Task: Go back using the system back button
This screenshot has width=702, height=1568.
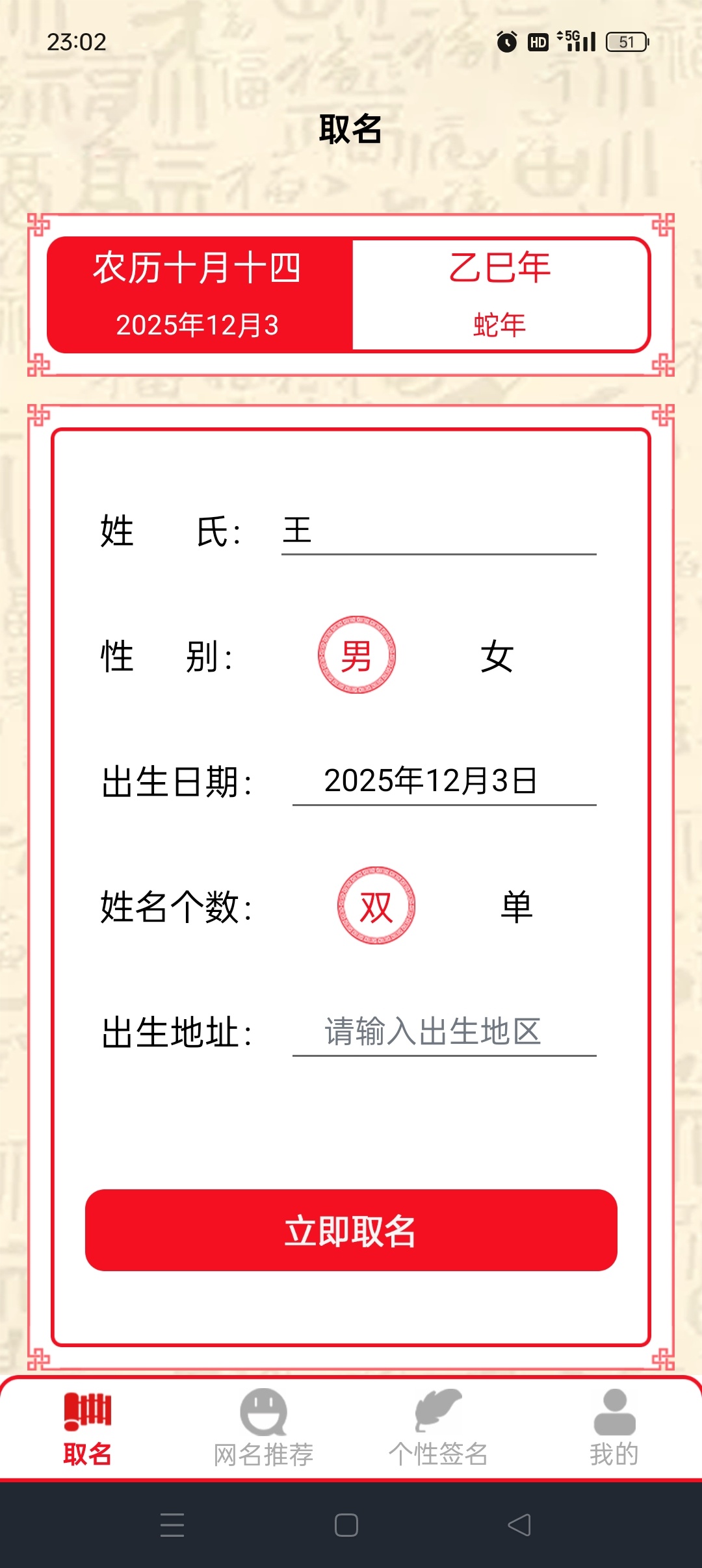Action: point(519,1525)
